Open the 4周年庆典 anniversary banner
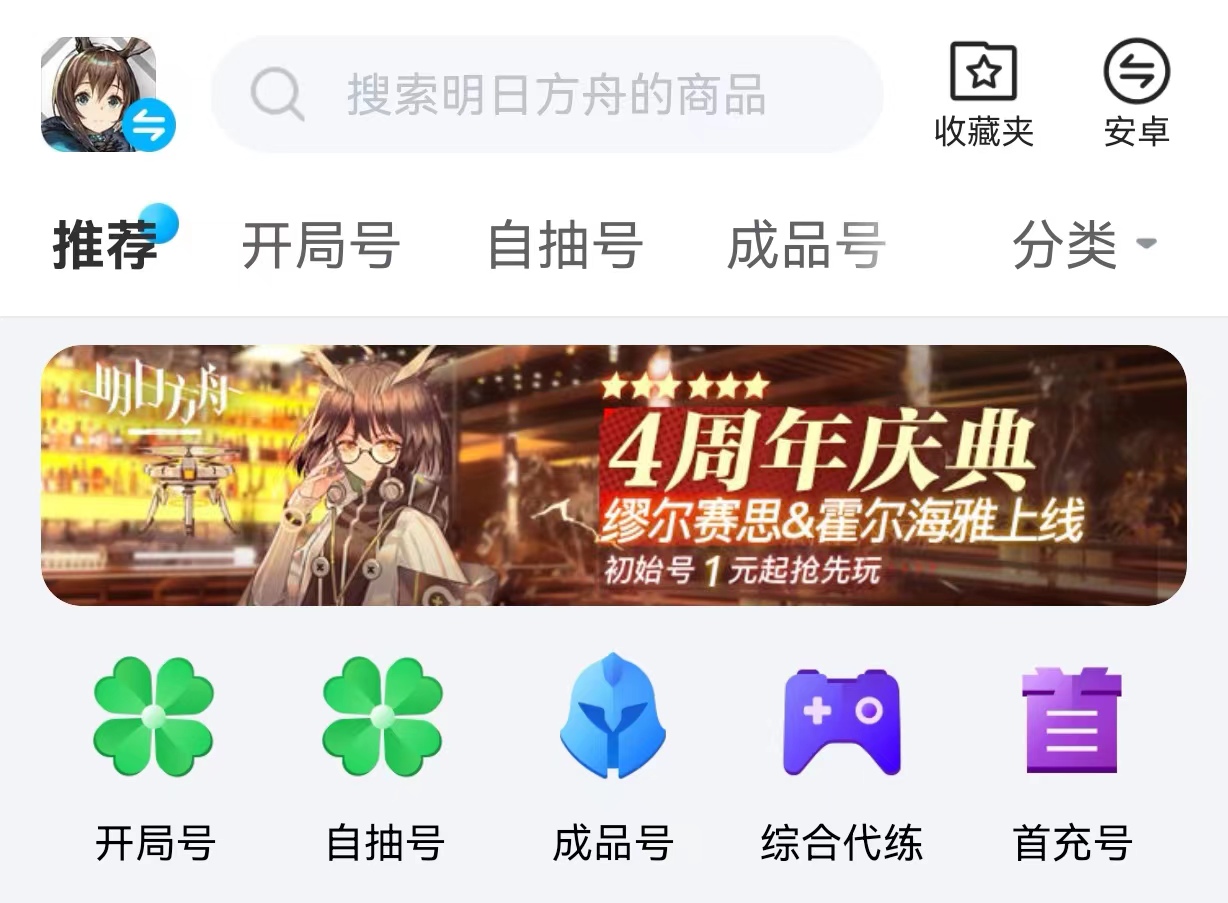 (614, 476)
